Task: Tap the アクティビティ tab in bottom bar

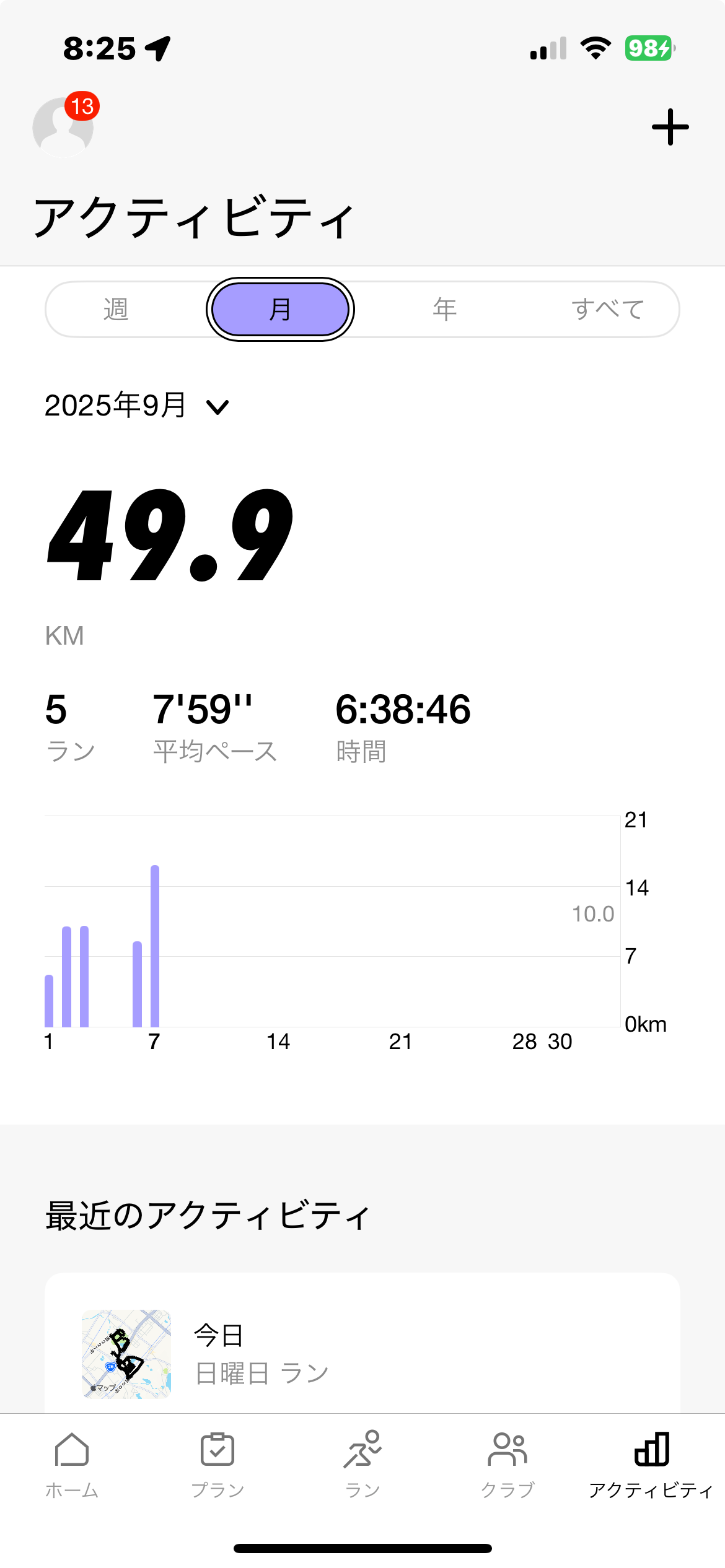Action: click(x=651, y=1465)
